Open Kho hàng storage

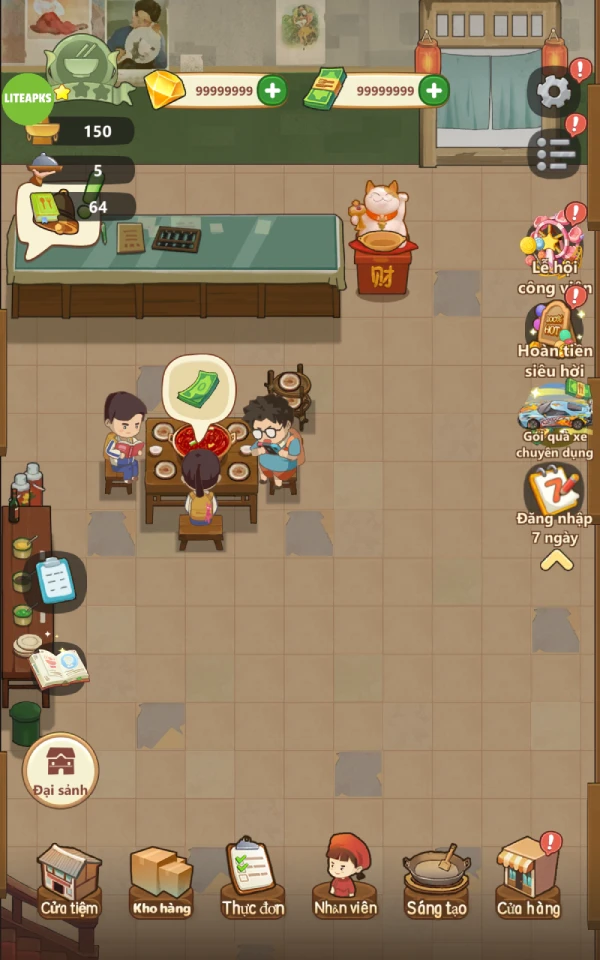tap(161, 880)
